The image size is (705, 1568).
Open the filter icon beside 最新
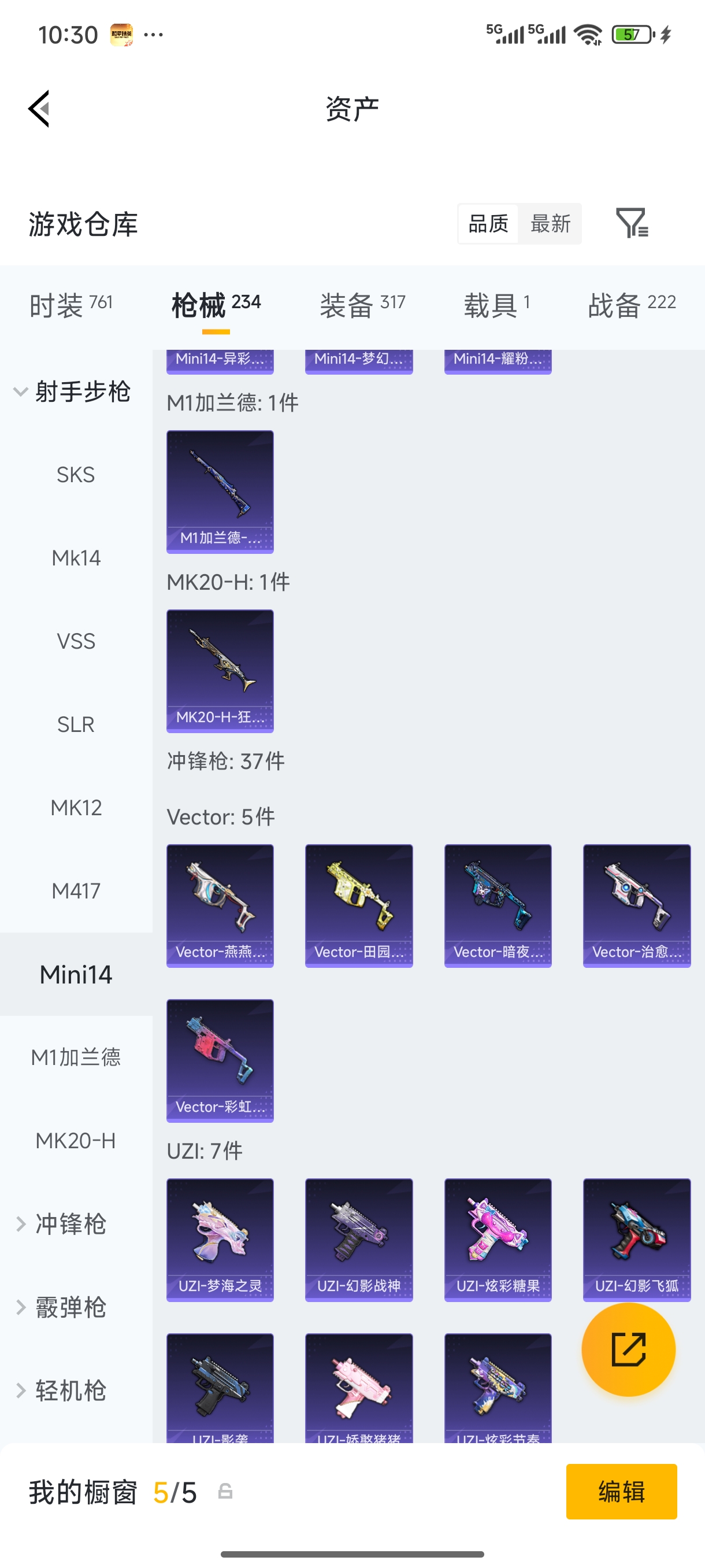(x=632, y=223)
